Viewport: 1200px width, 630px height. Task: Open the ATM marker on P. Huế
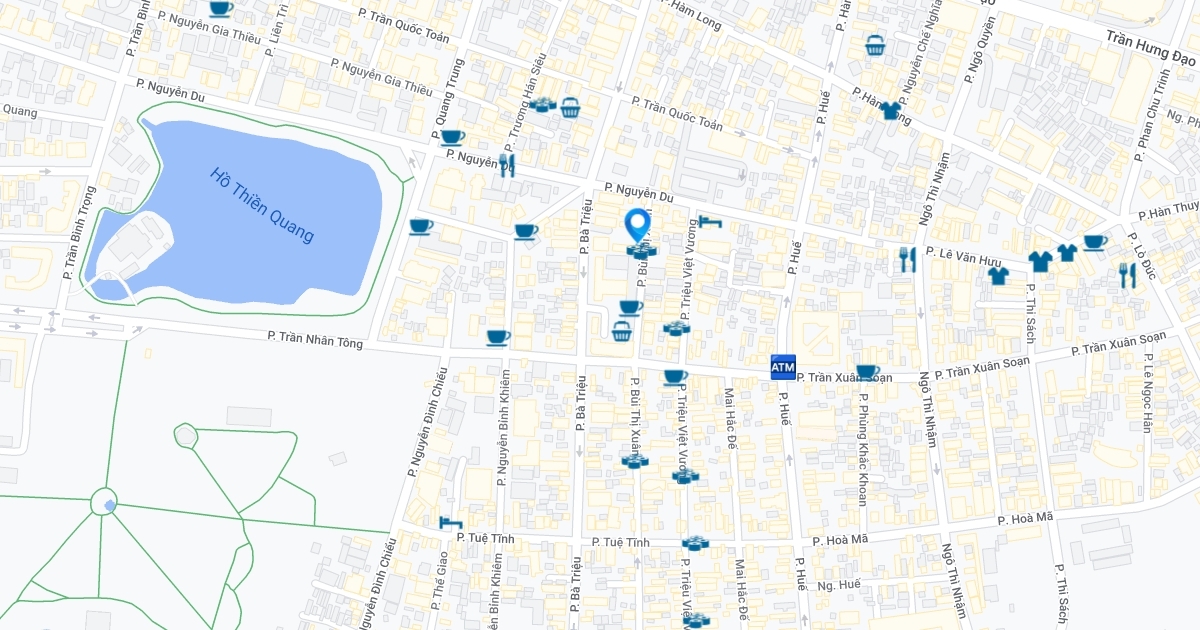783,367
